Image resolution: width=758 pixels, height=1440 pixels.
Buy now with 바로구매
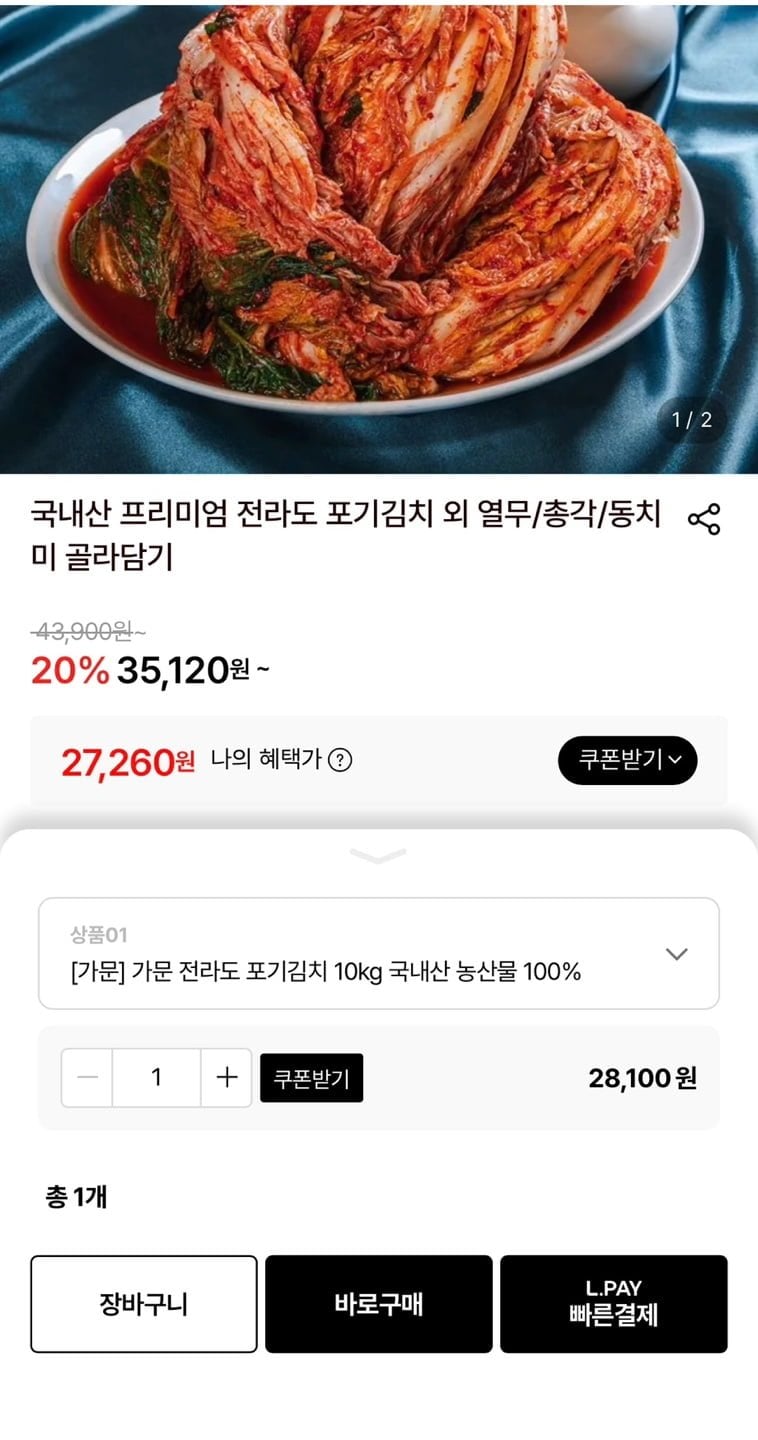click(379, 1304)
